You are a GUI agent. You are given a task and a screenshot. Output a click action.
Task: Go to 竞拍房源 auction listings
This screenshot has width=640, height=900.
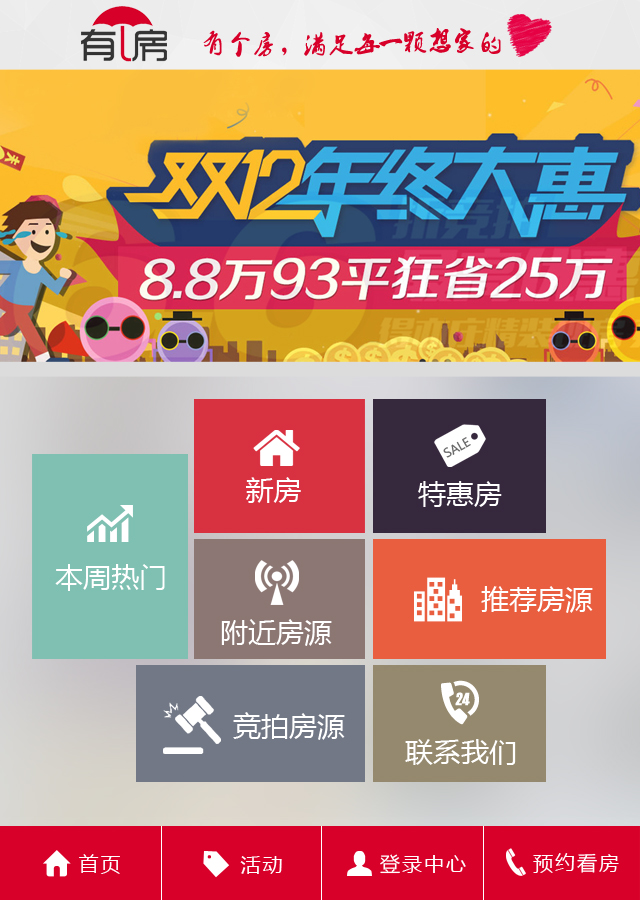tap(250, 723)
